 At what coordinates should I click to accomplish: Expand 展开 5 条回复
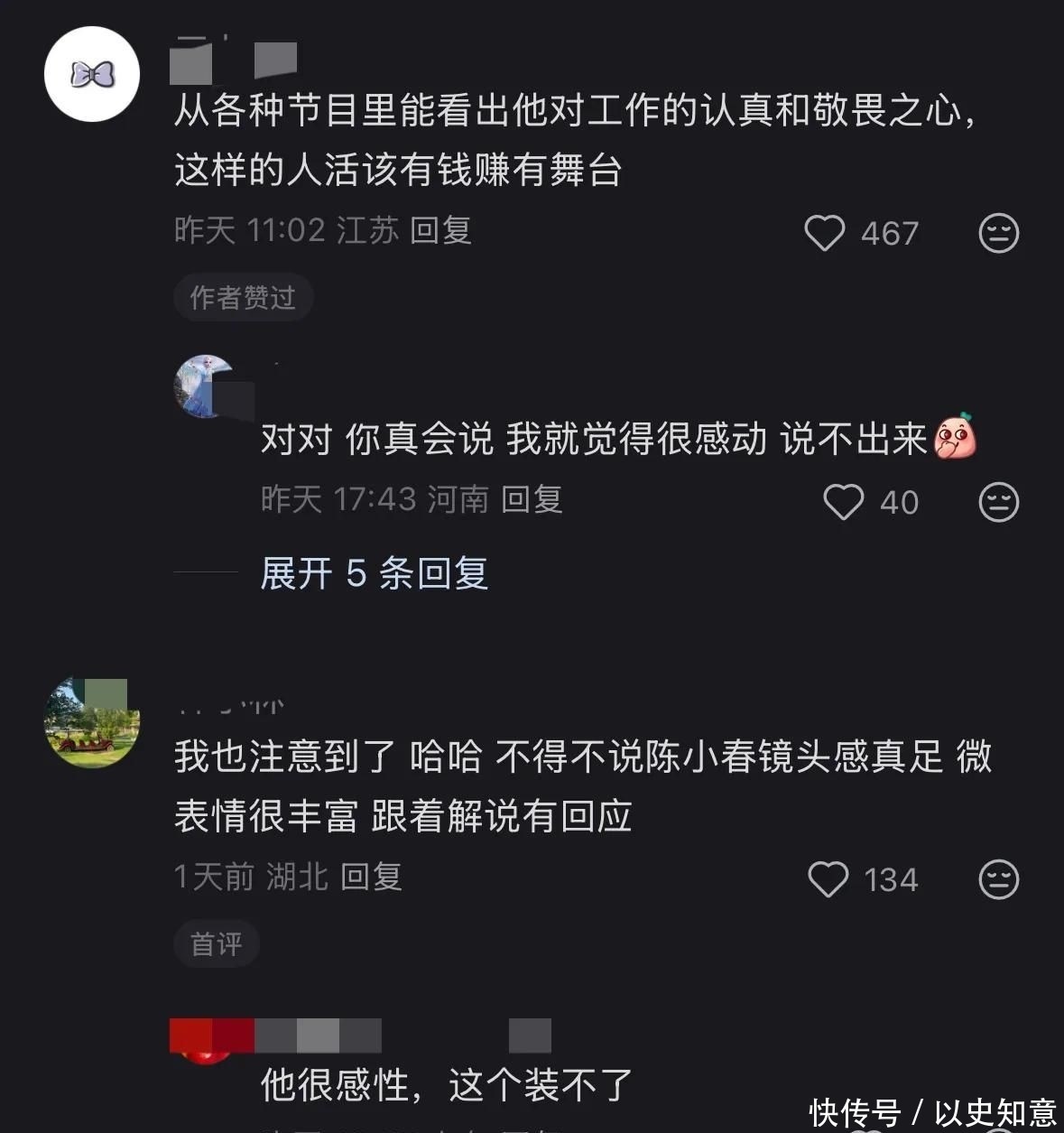coord(374,573)
